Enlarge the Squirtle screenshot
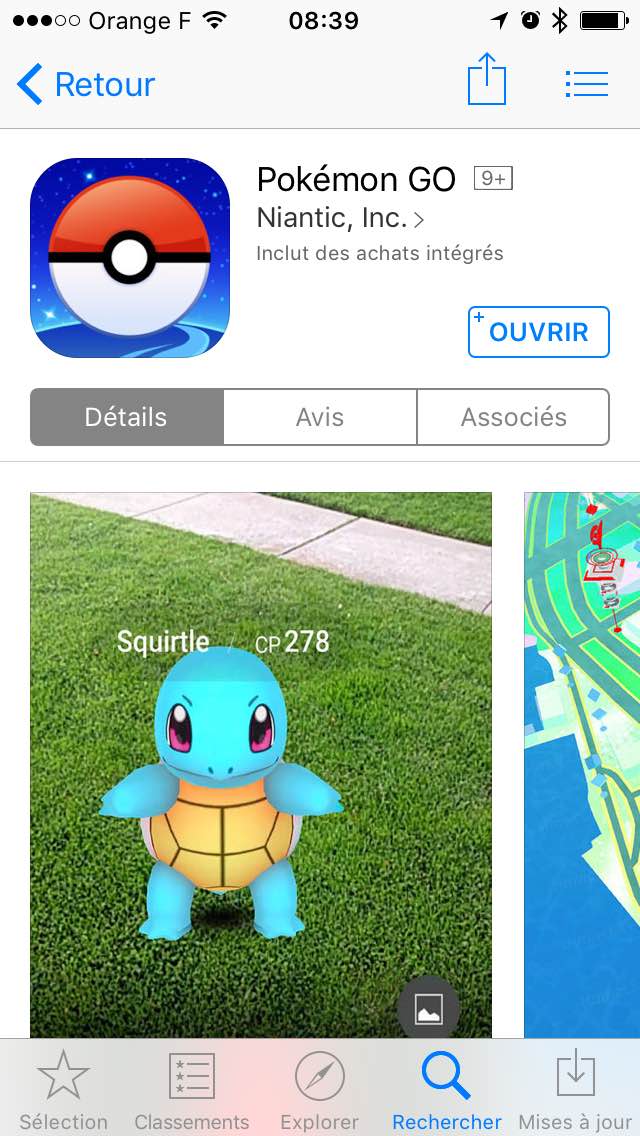 (261, 765)
